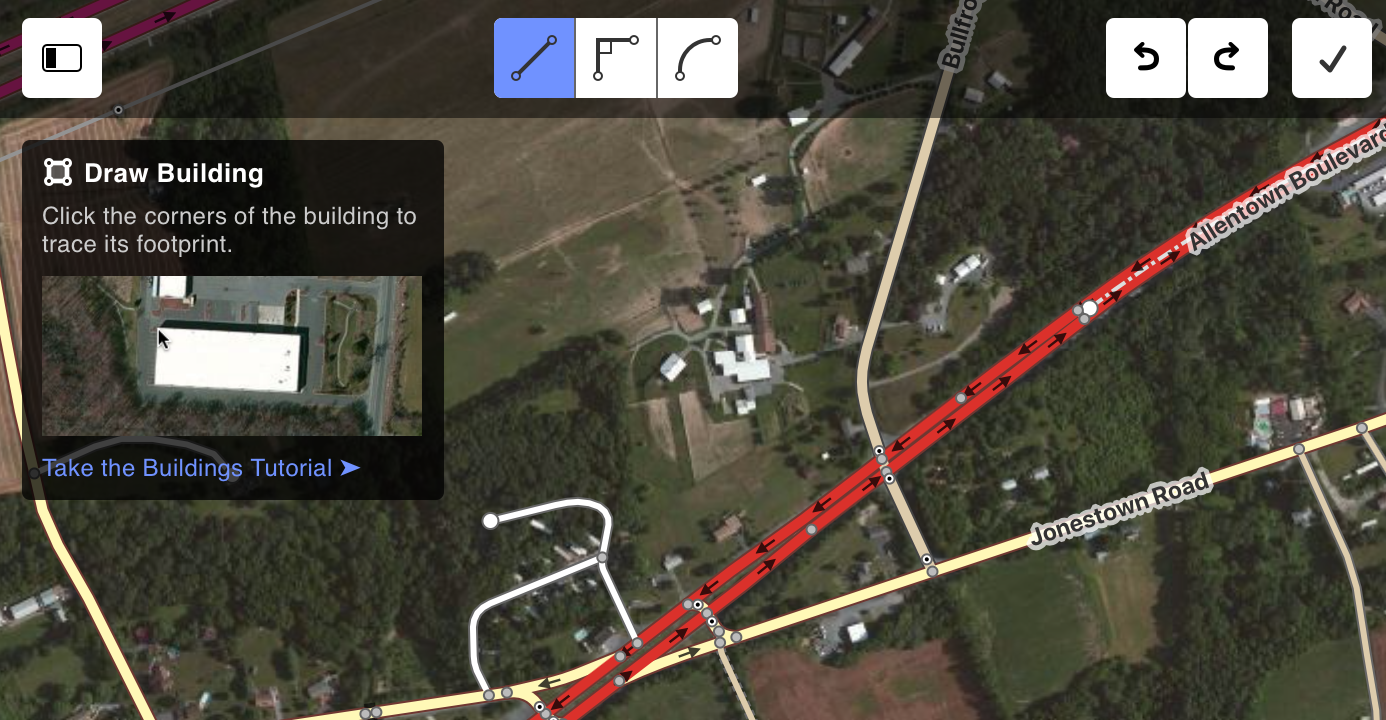Open the building tracing example image

(232, 355)
